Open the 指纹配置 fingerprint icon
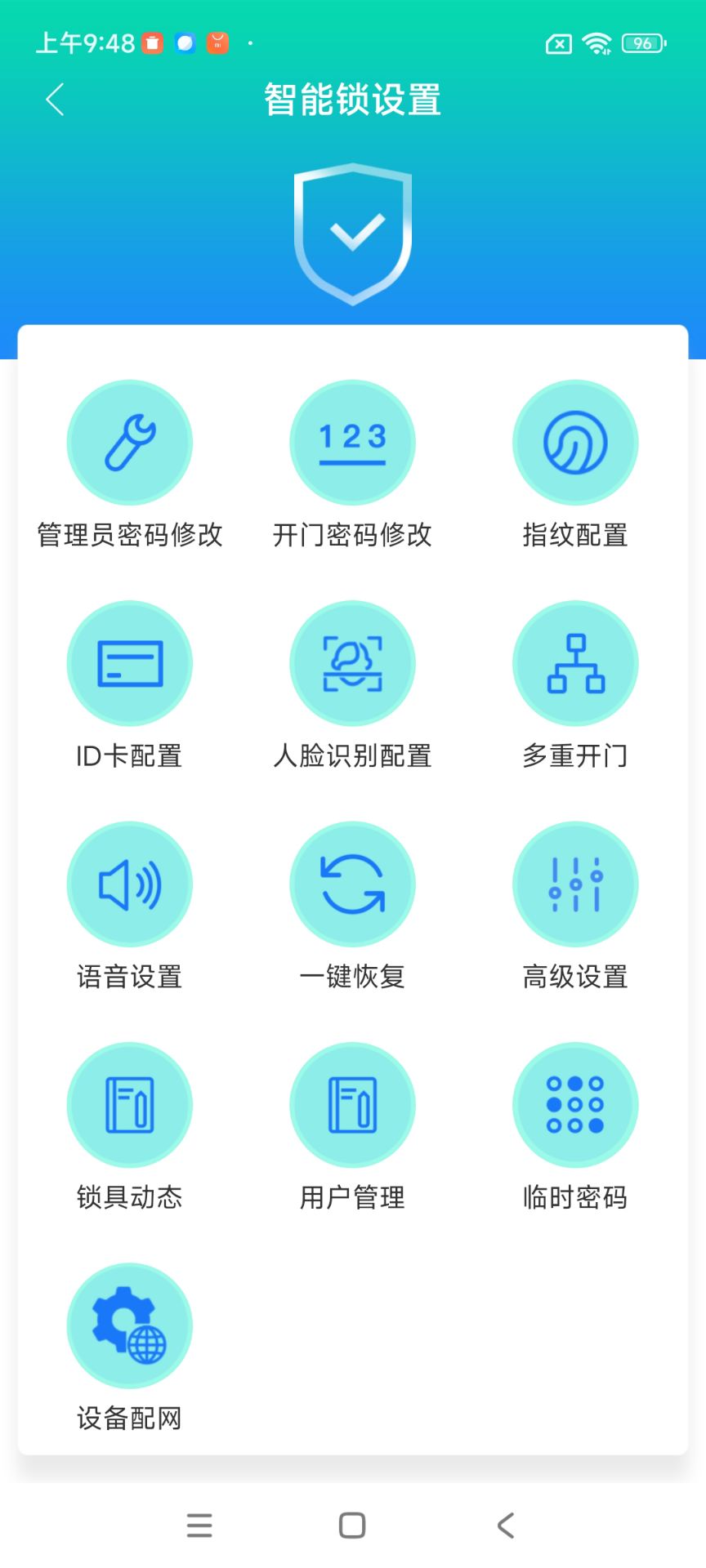This screenshot has width=706, height=1568. [575, 442]
